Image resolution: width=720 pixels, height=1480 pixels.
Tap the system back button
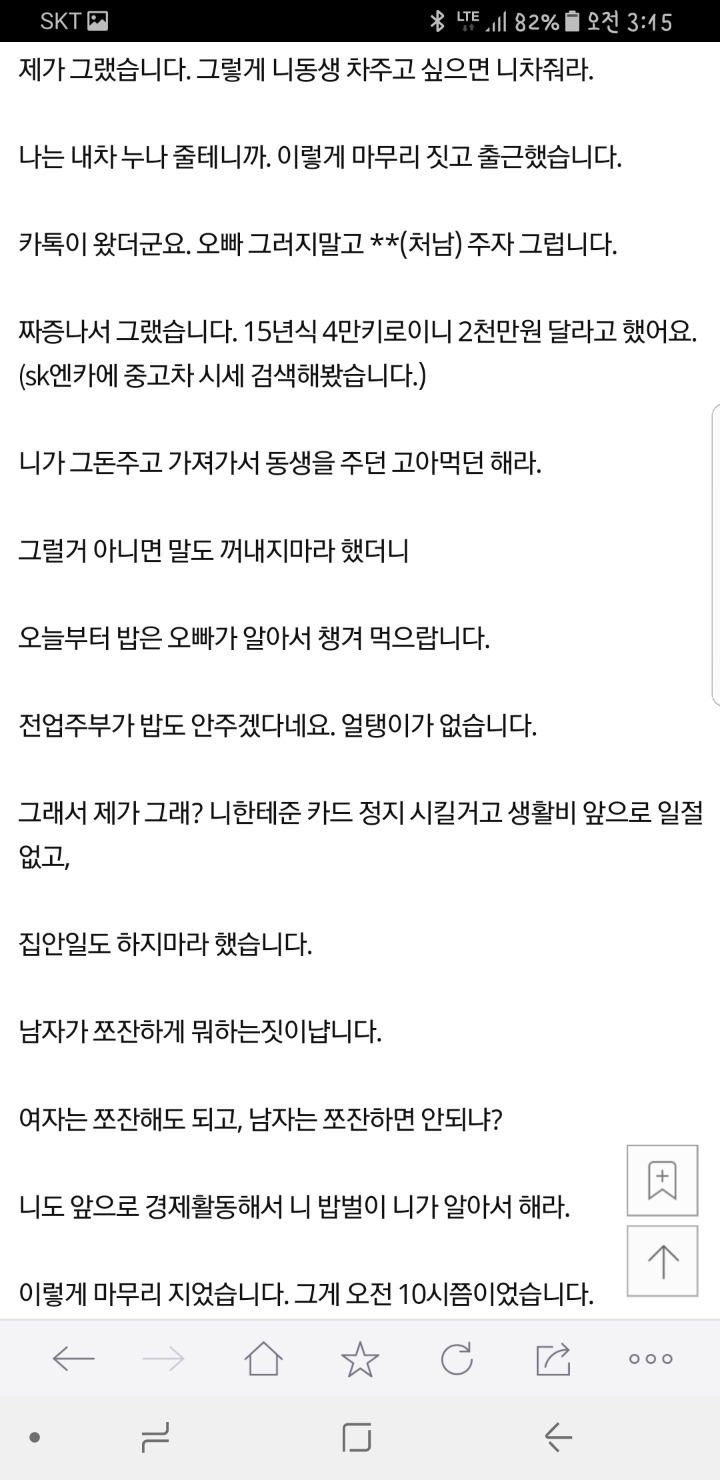click(558, 1438)
